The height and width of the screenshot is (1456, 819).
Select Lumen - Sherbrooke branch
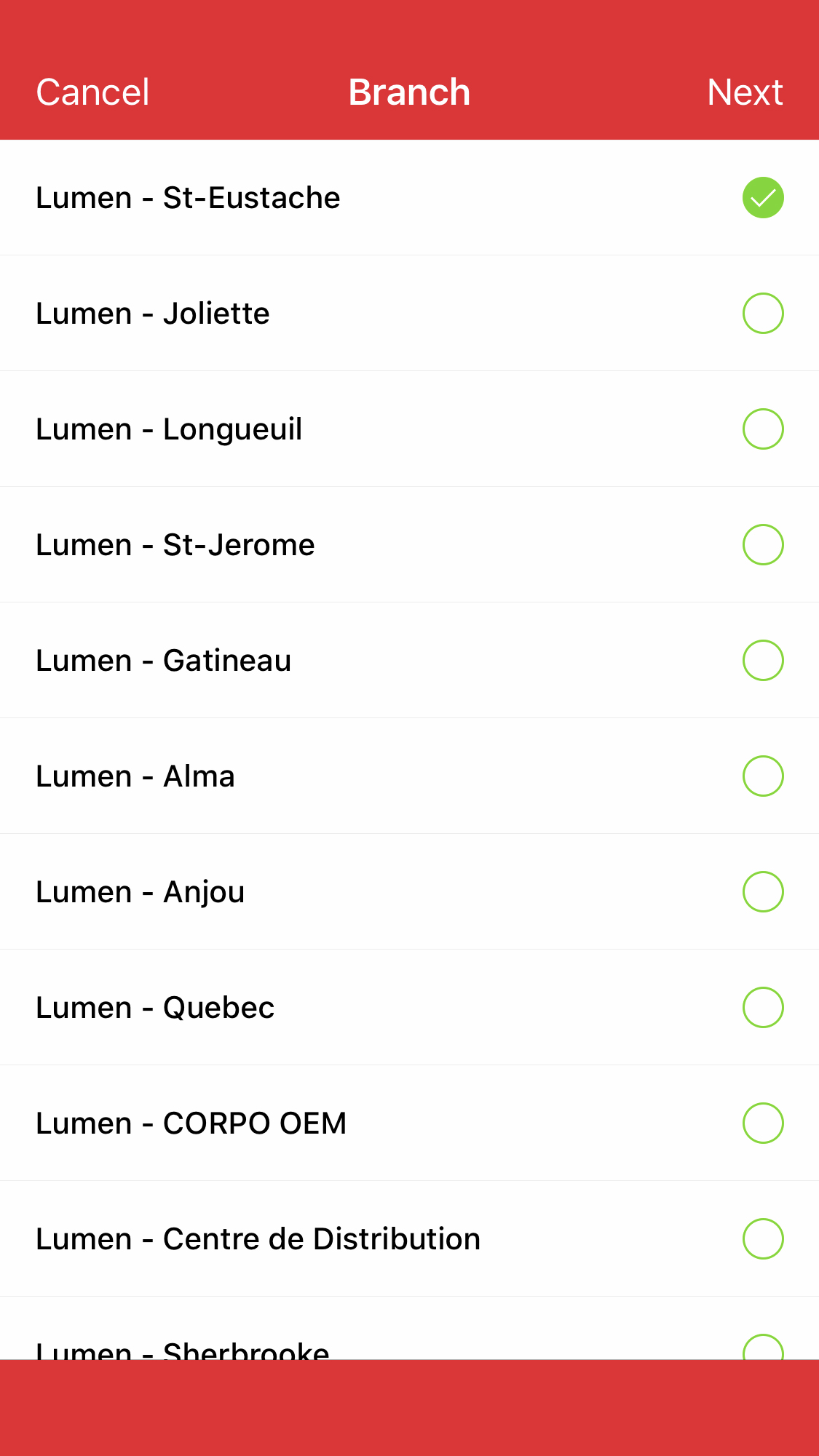tap(409, 1329)
